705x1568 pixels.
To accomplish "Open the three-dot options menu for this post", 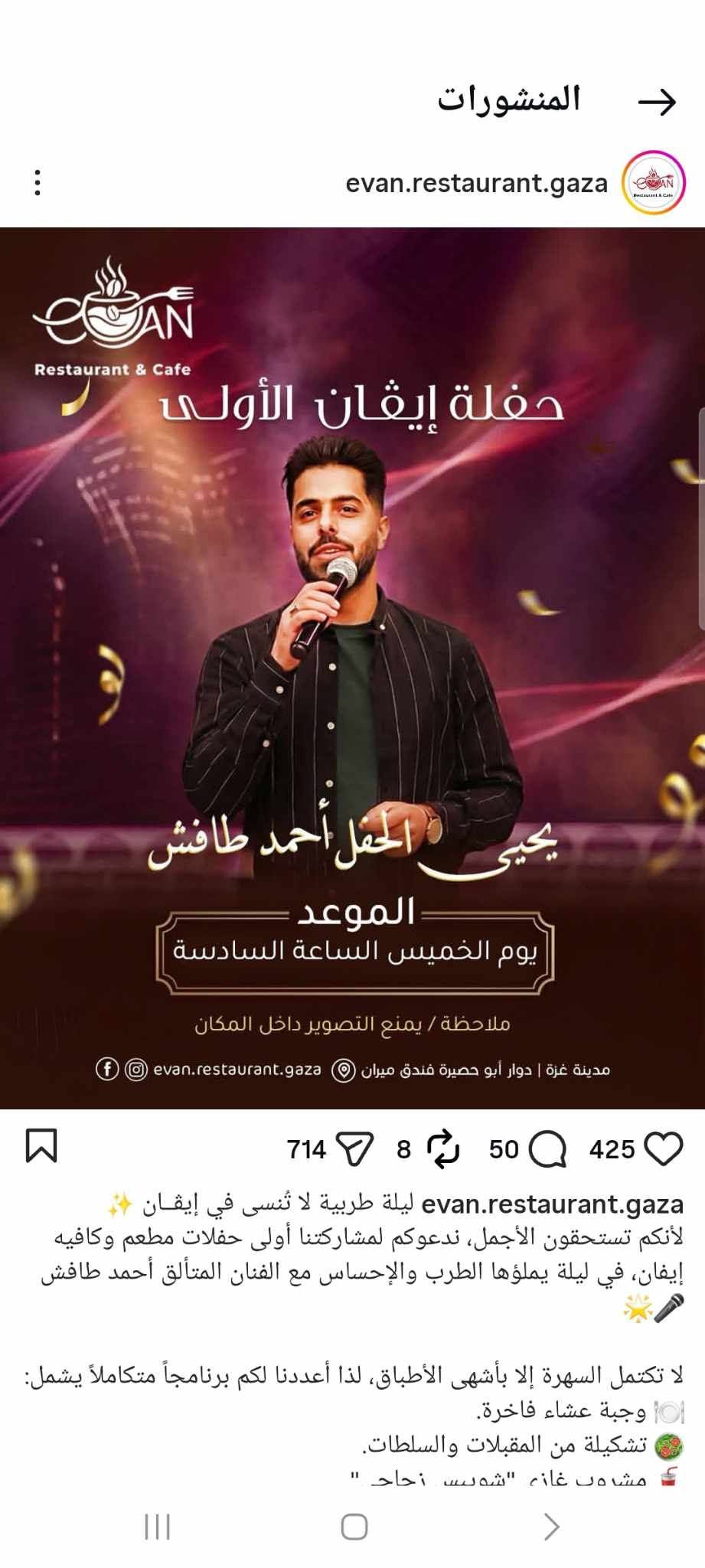I will (38, 184).
